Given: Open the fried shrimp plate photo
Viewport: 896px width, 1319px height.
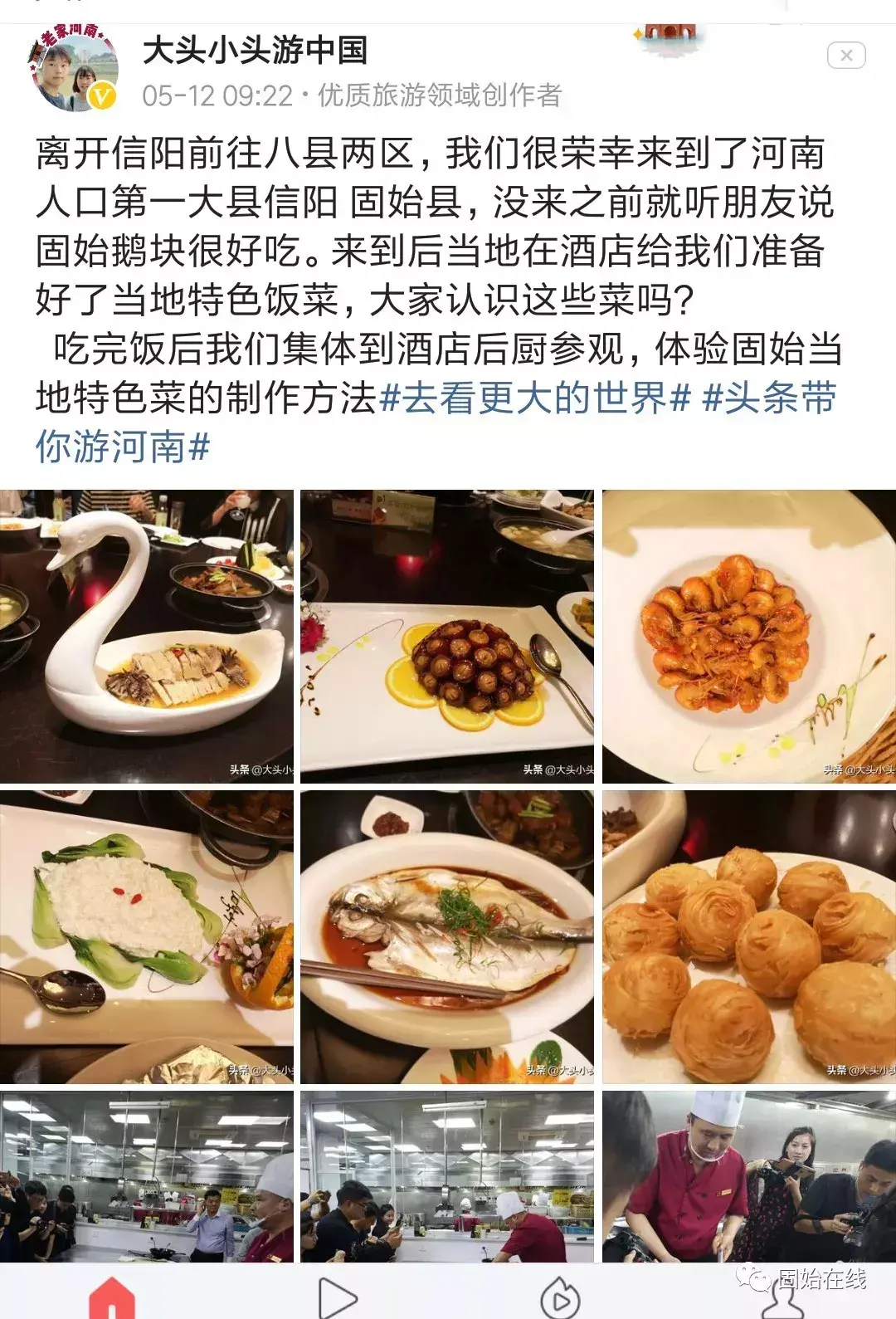Looking at the screenshot, I should click(748, 636).
